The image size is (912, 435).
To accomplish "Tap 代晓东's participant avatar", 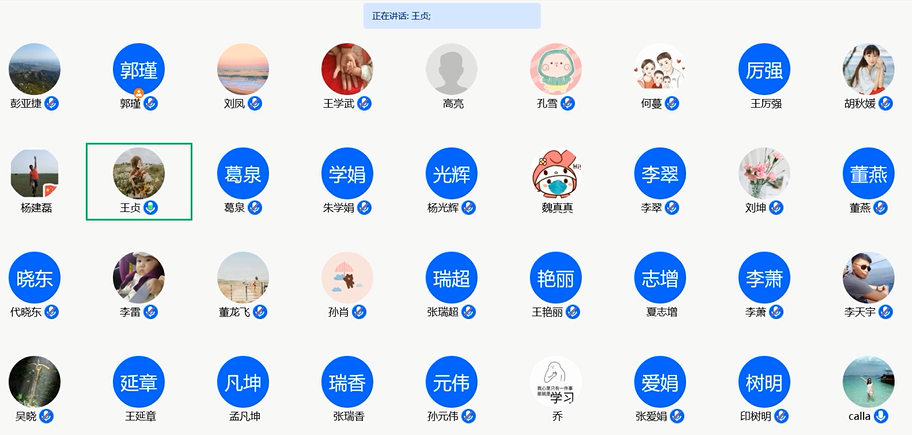I will click(35, 278).
